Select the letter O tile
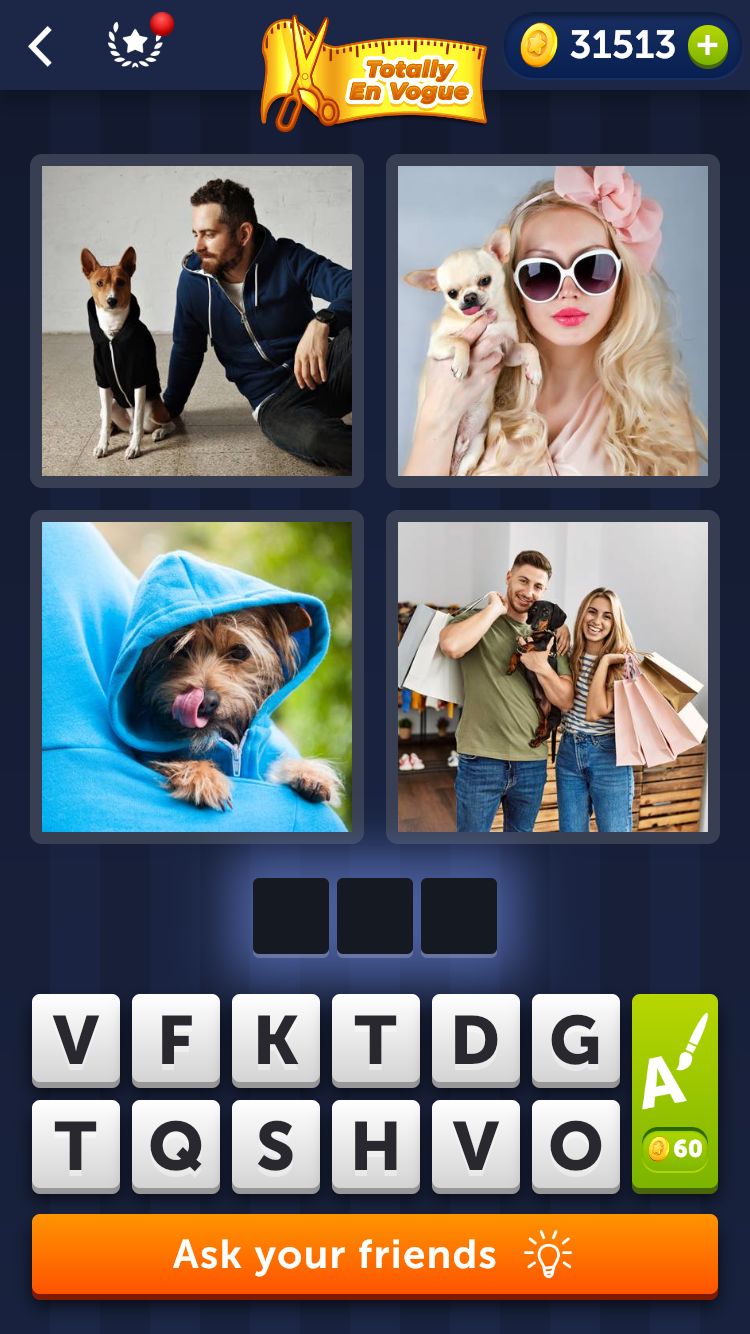 point(576,1146)
